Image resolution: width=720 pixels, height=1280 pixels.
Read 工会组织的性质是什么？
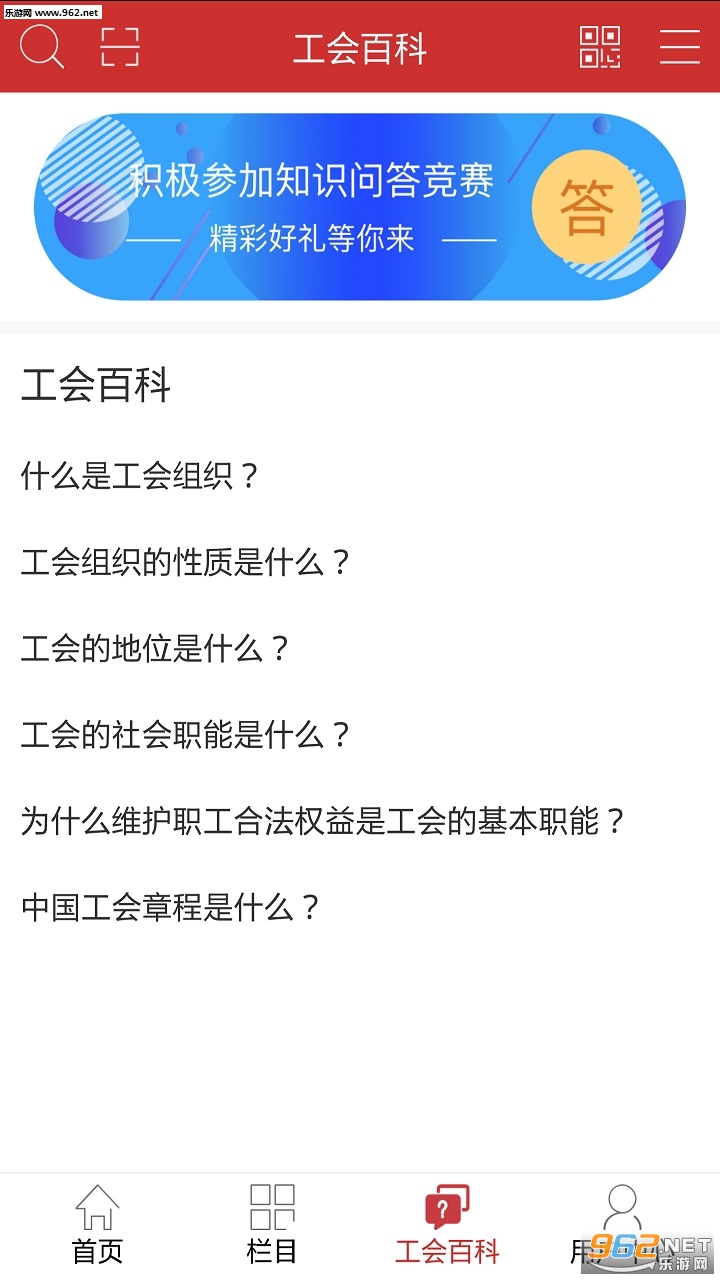tap(186, 563)
